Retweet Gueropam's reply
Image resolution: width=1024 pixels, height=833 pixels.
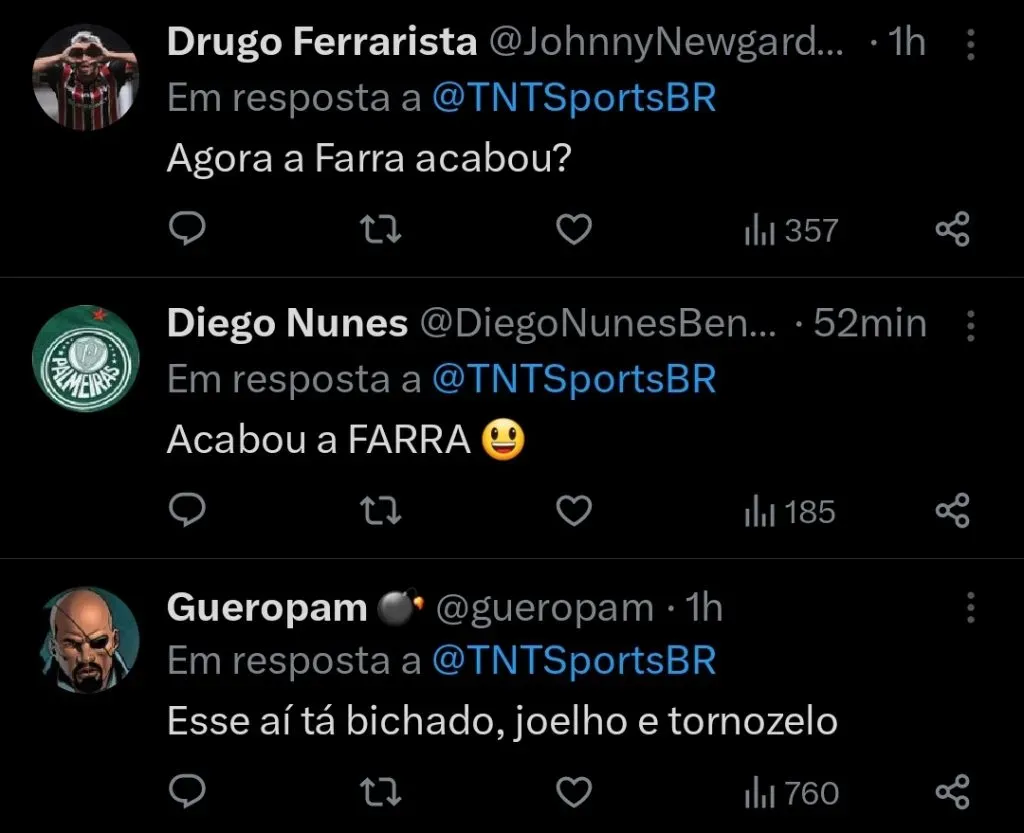[x=380, y=793]
